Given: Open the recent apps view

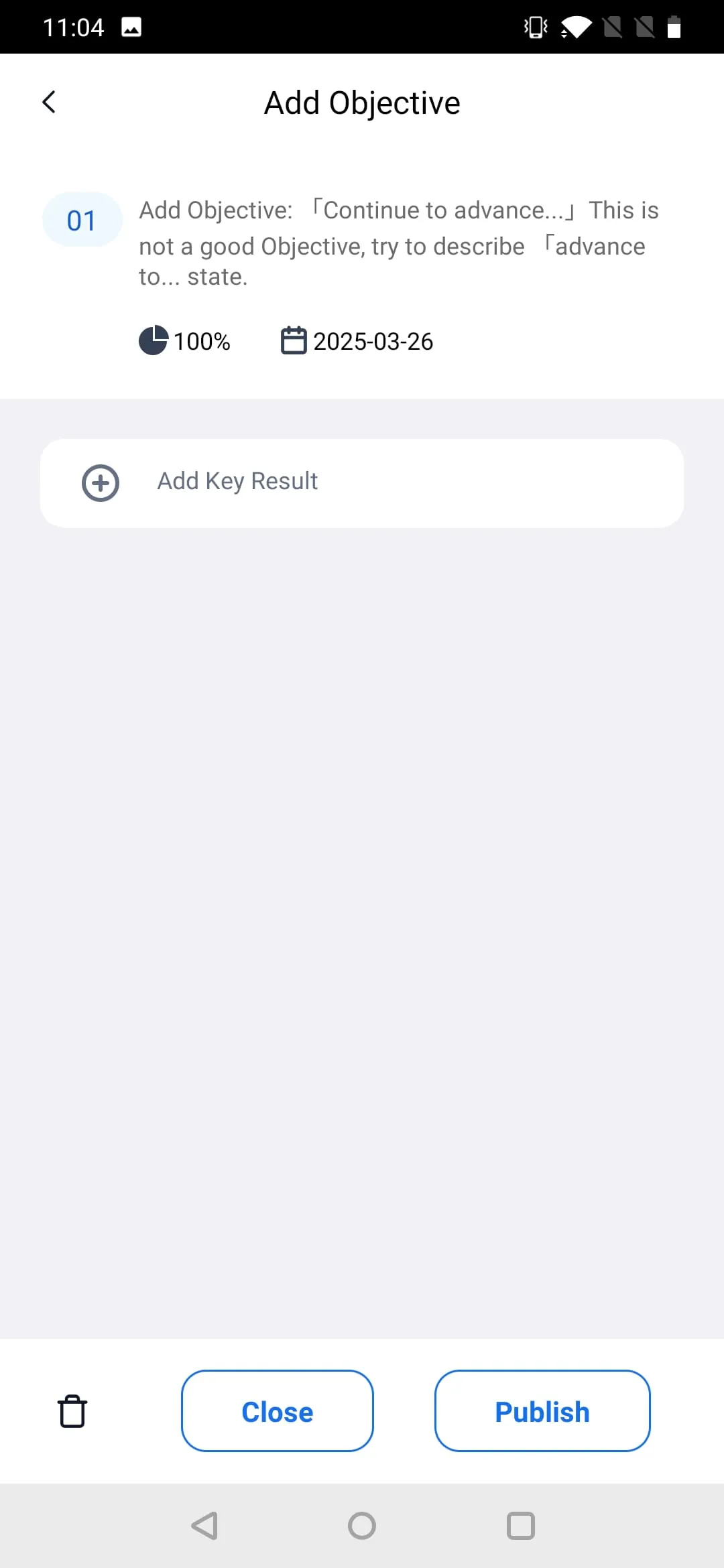Looking at the screenshot, I should coord(521,1526).
